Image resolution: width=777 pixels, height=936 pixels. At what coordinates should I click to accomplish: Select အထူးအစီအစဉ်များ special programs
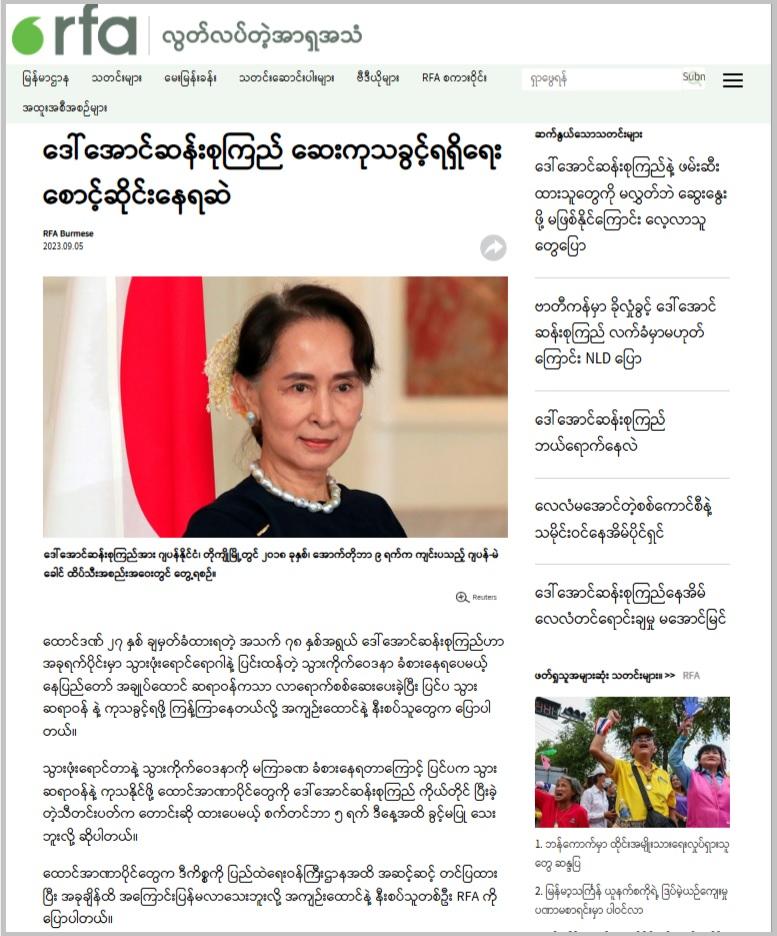point(64,107)
